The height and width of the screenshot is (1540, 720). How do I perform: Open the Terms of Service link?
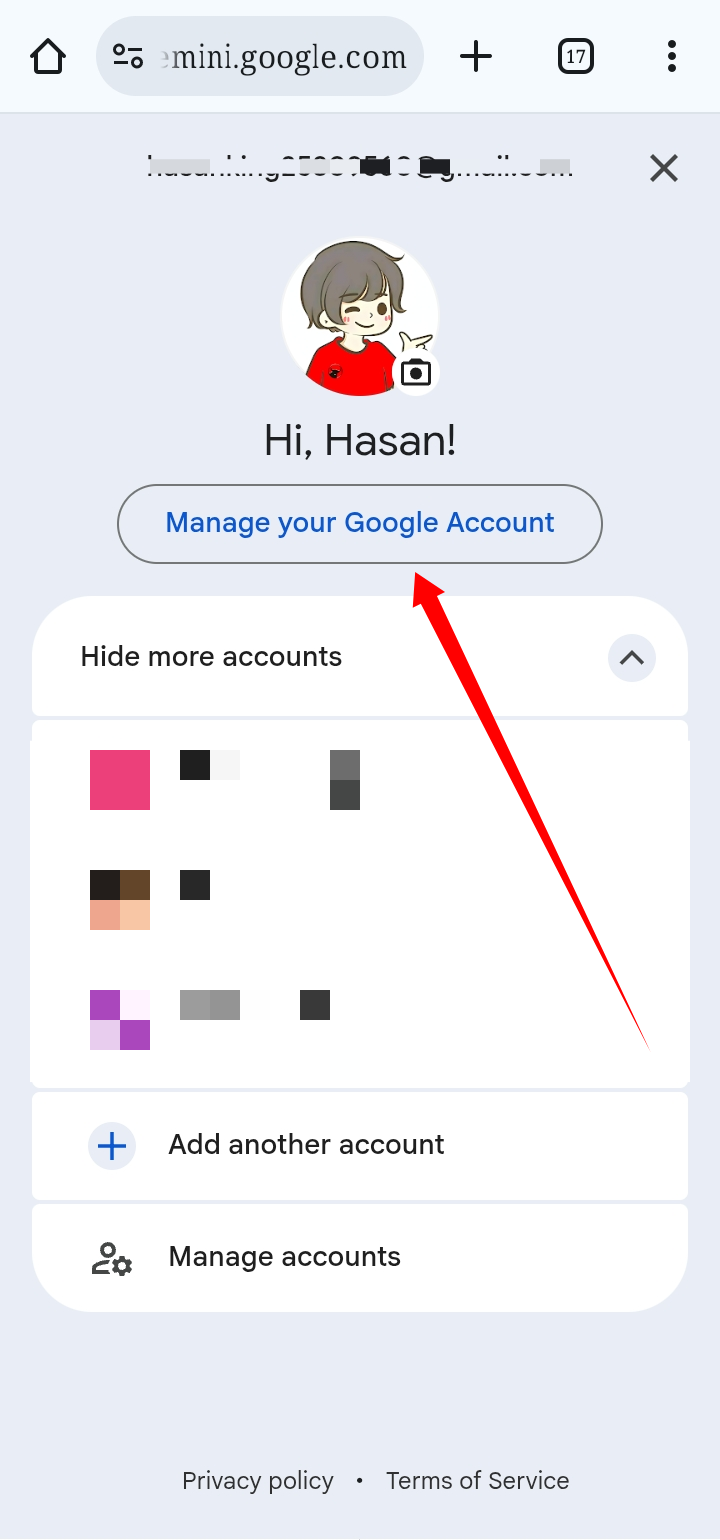point(477,1481)
